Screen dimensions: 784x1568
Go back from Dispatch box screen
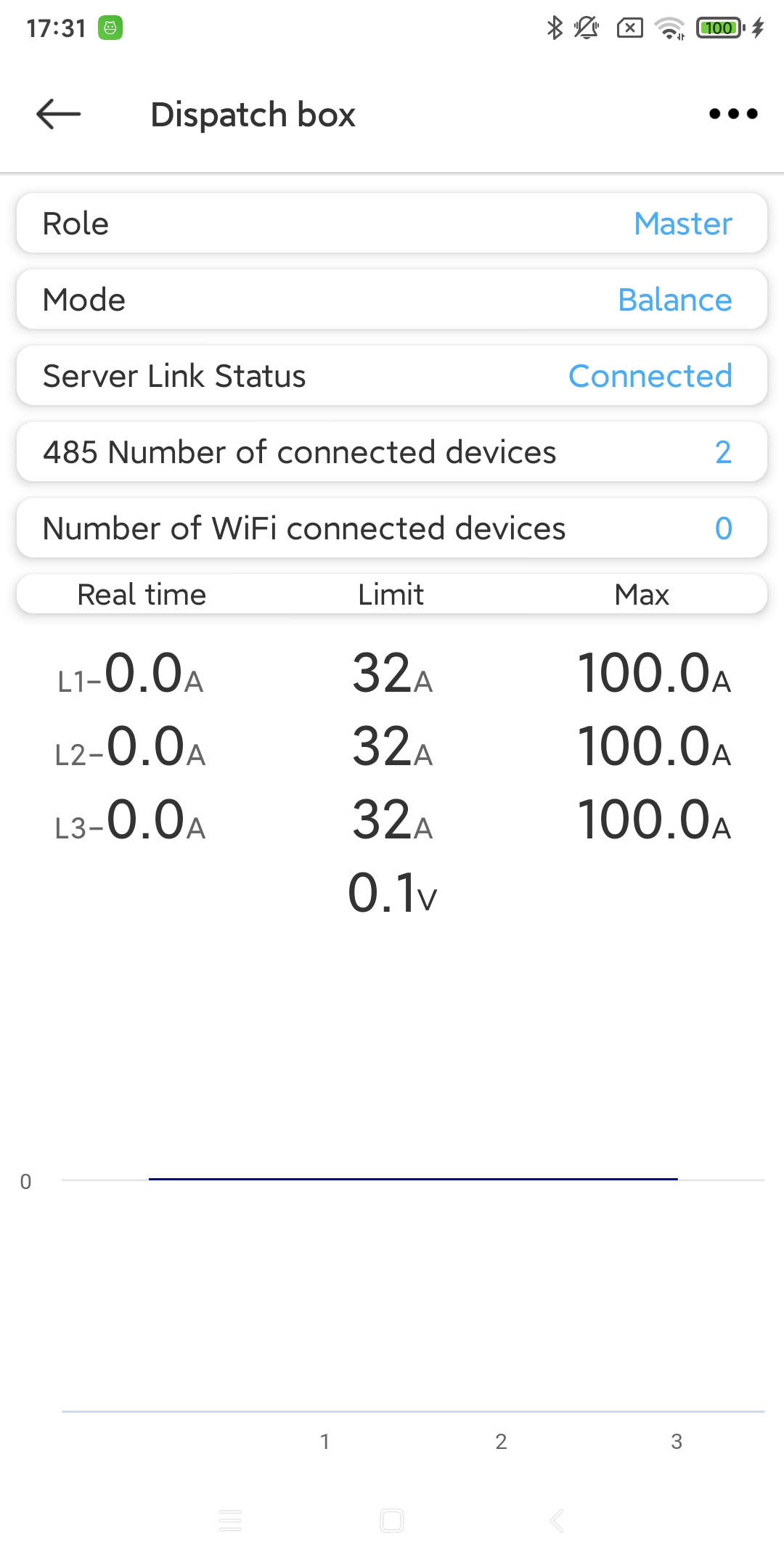[x=58, y=114]
